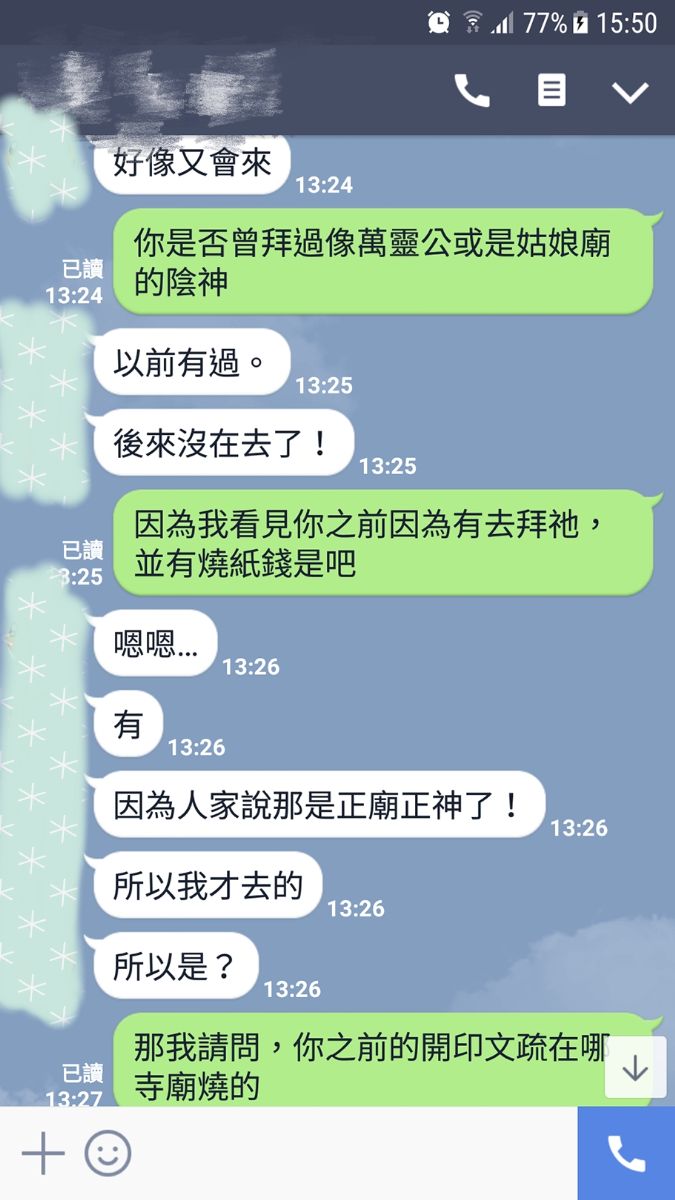
Task: Start a voice call from the header
Action: [472, 91]
